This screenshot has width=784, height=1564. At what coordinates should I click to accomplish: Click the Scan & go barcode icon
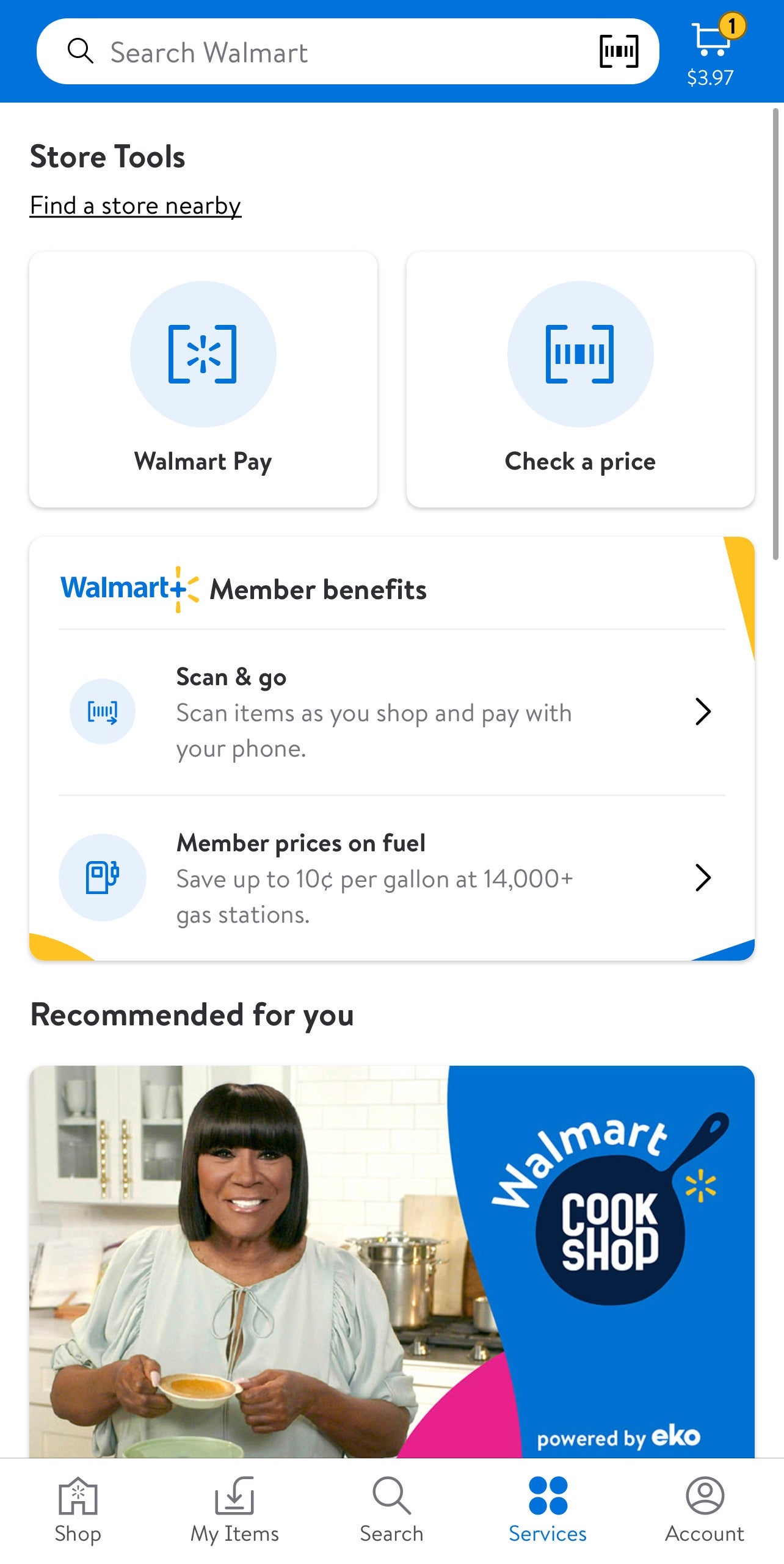(102, 711)
